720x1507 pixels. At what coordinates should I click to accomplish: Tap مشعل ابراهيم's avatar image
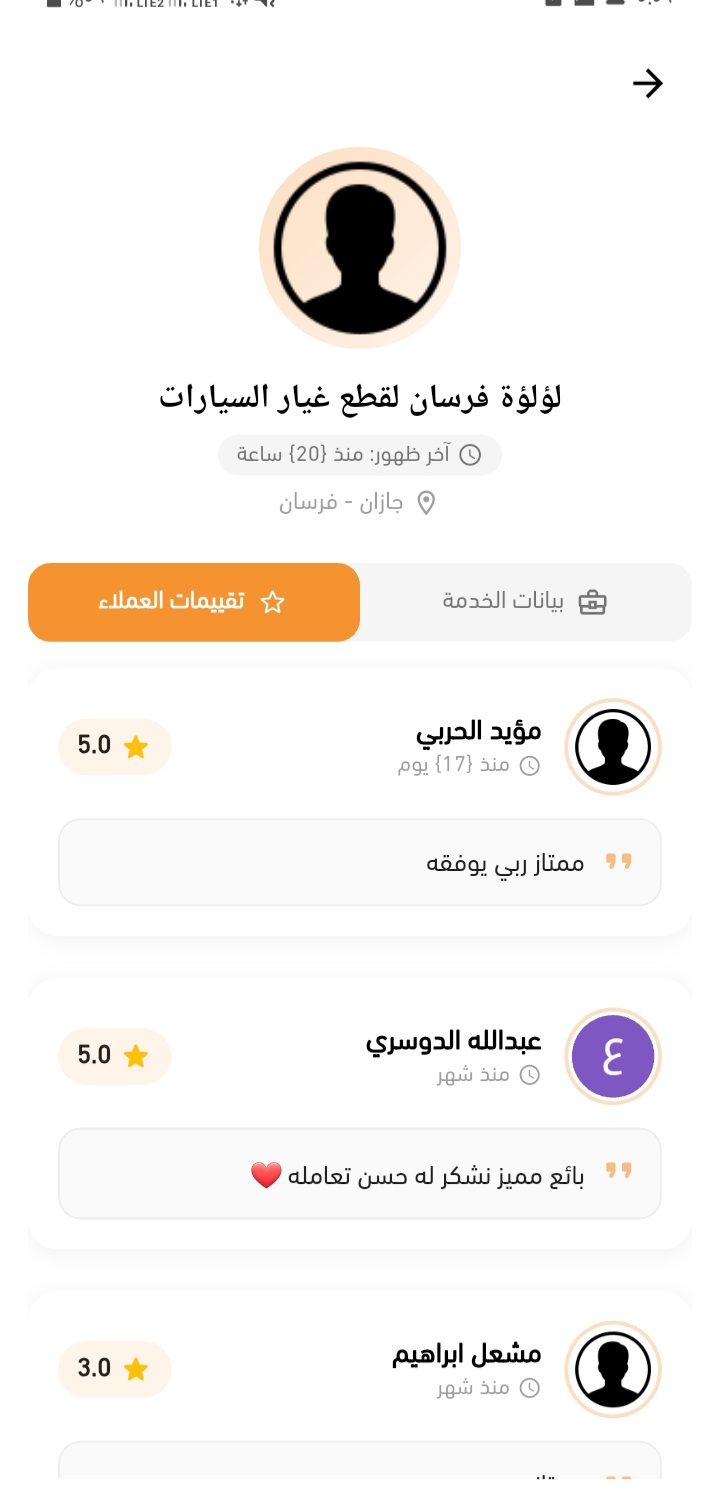click(x=613, y=1369)
